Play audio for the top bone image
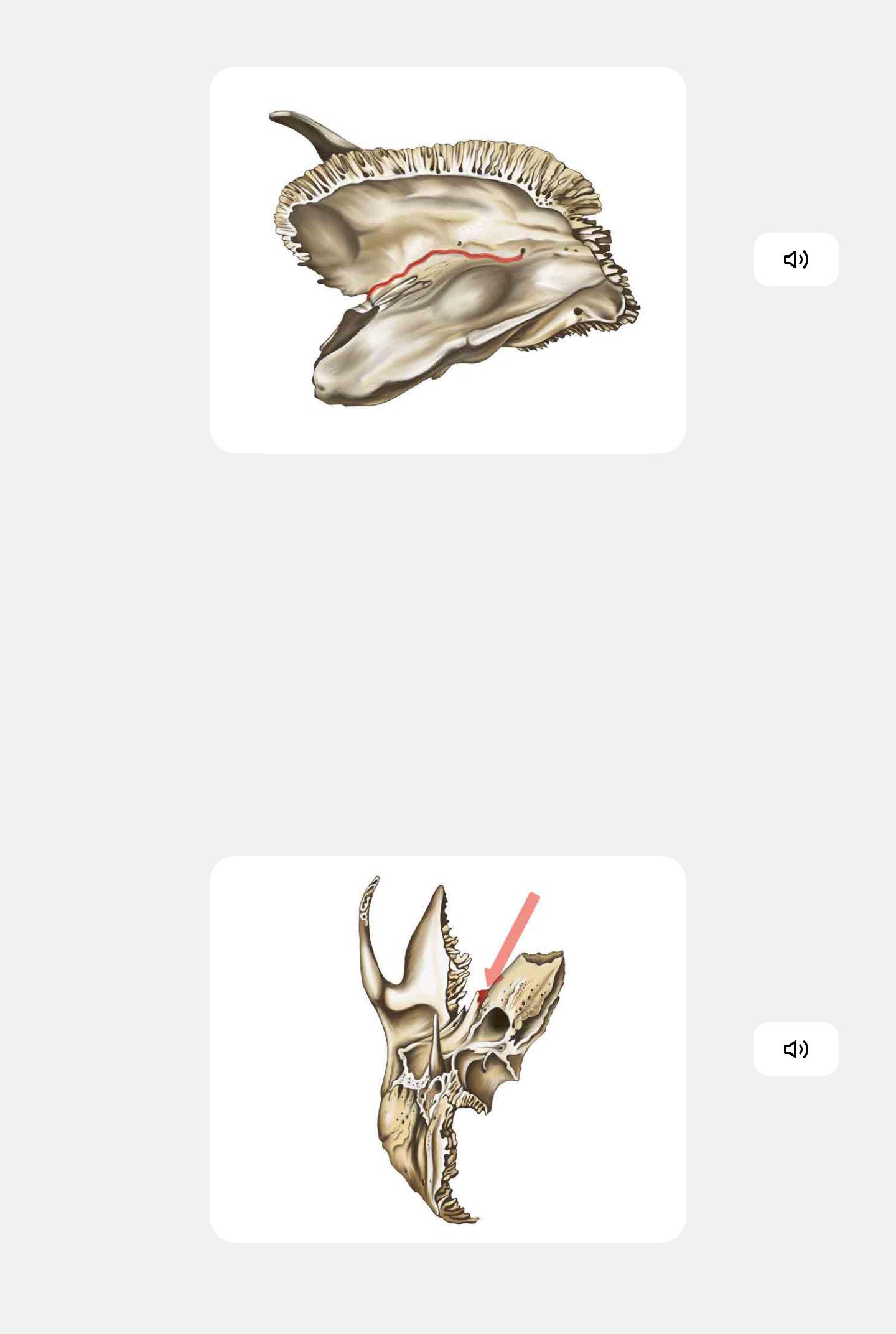The height and width of the screenshot is (1334, 896). point(795,259)
